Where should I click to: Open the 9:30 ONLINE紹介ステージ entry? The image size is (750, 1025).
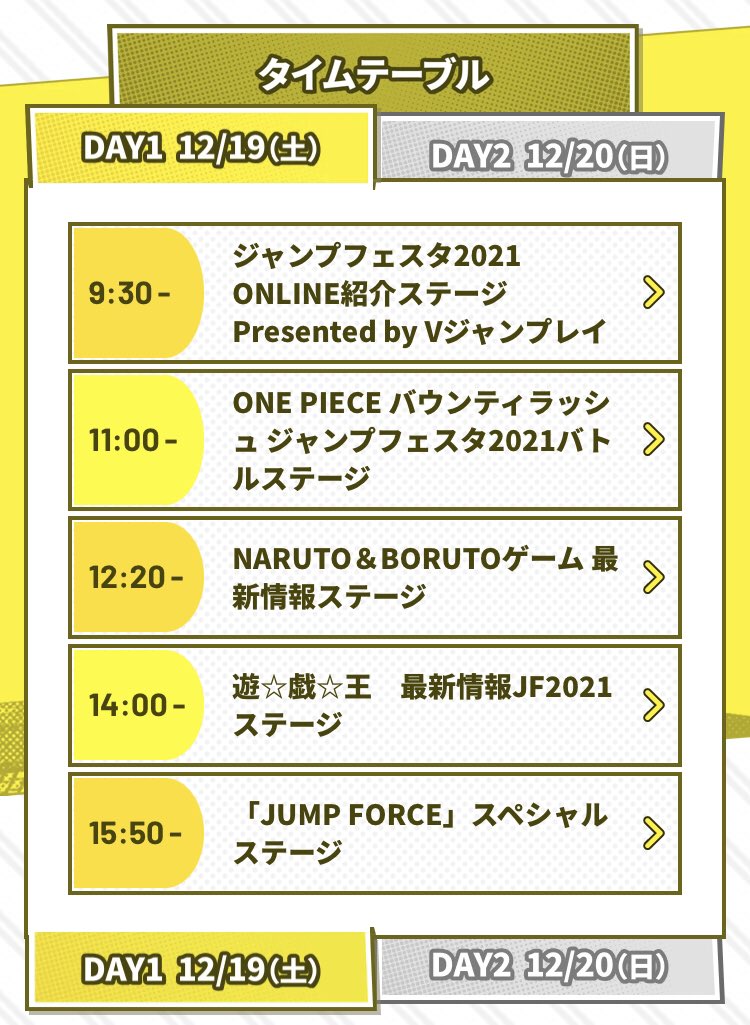(375, 293)
